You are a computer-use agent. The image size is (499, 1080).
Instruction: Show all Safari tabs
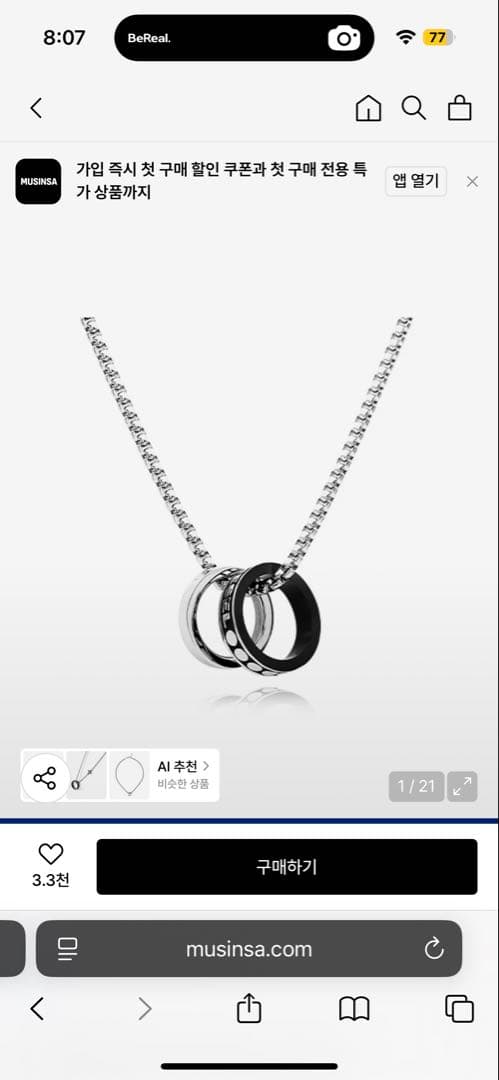pos(460,1009)
